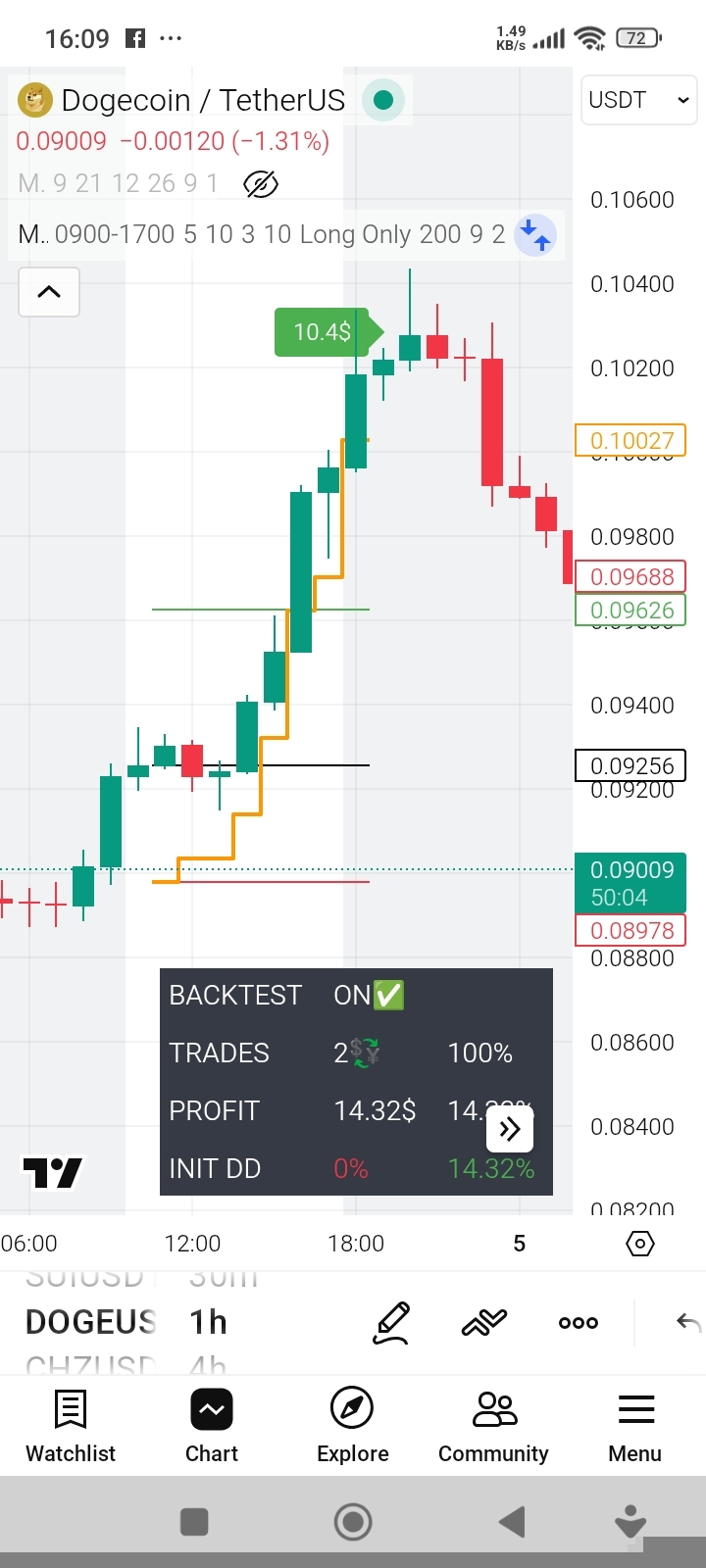Collapse the indicator legend with the chevron
The width and height of the screenshot is (706, 1568).
pos(49,291)
